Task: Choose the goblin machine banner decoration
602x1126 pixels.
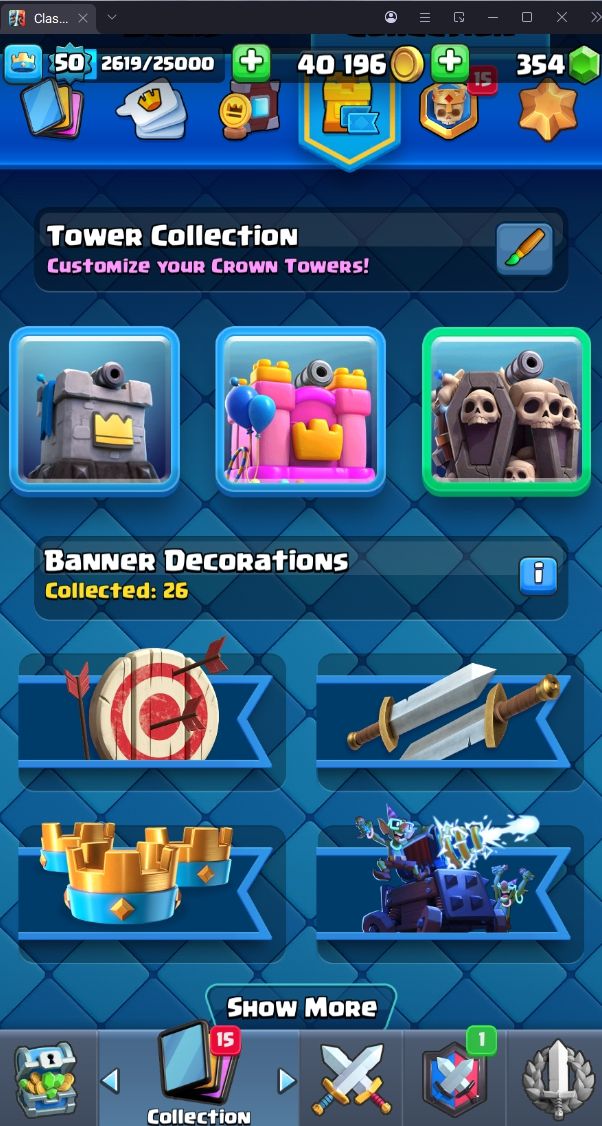Action: (450, 880)
